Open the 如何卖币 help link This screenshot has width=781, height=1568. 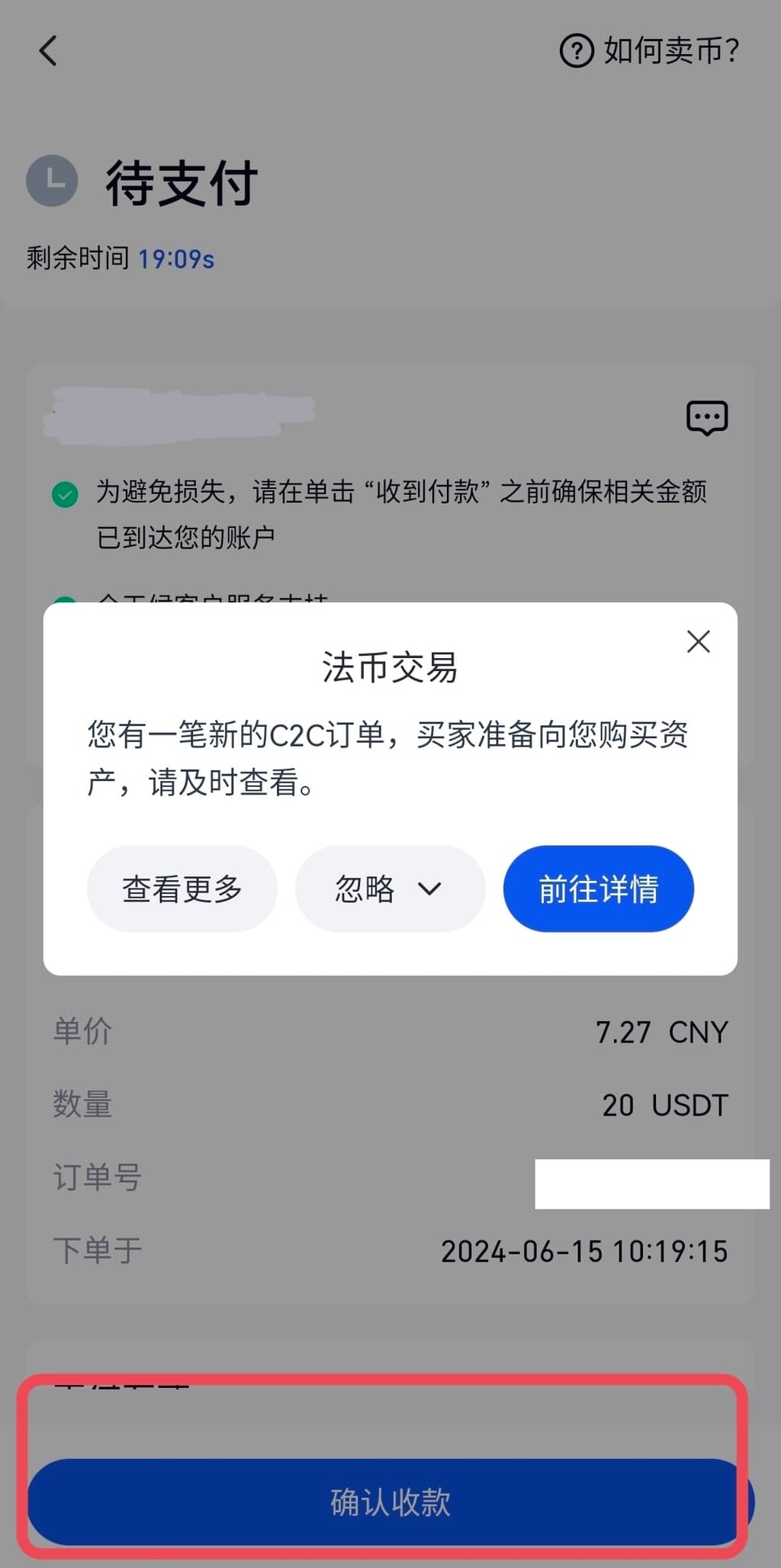pyautogui.click(x=650, y=51)
